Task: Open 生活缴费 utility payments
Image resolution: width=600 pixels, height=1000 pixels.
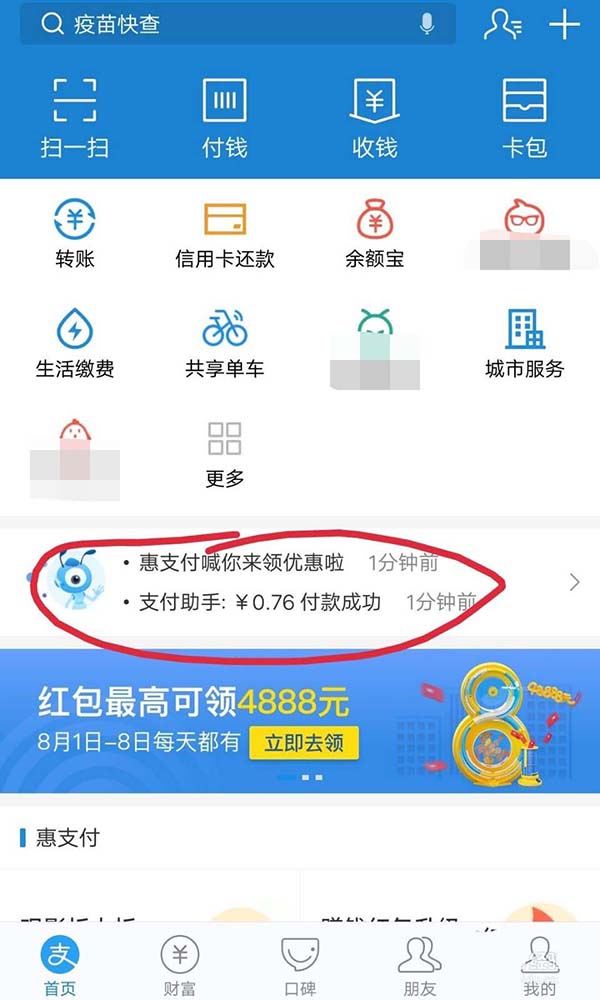Action: tap(75, 344)
